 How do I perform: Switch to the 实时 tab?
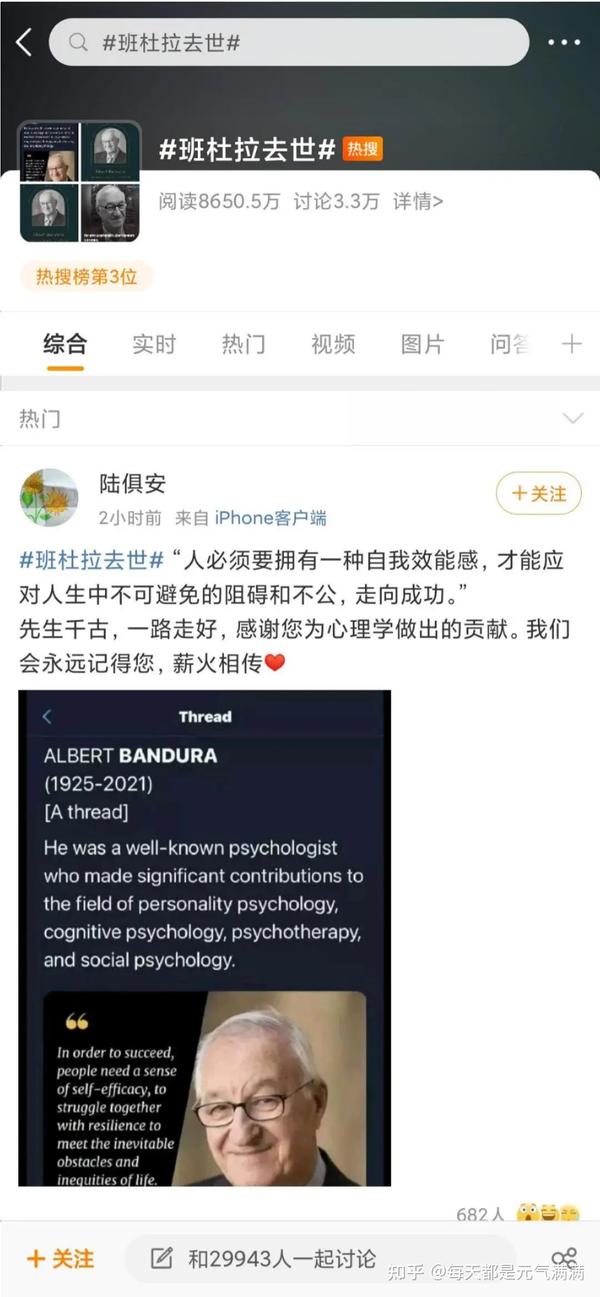point(154,344)
